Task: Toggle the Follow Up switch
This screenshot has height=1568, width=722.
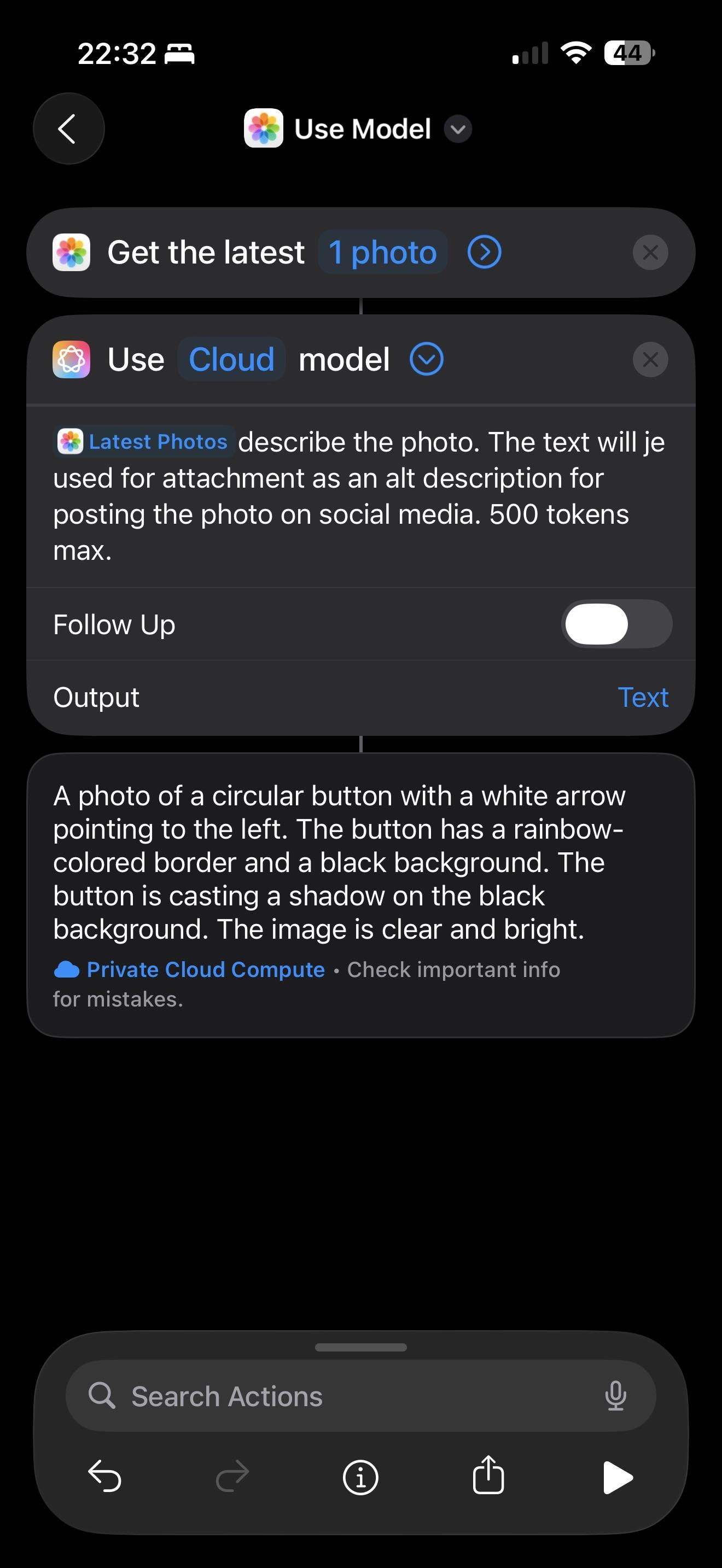Action: [616, 624]
